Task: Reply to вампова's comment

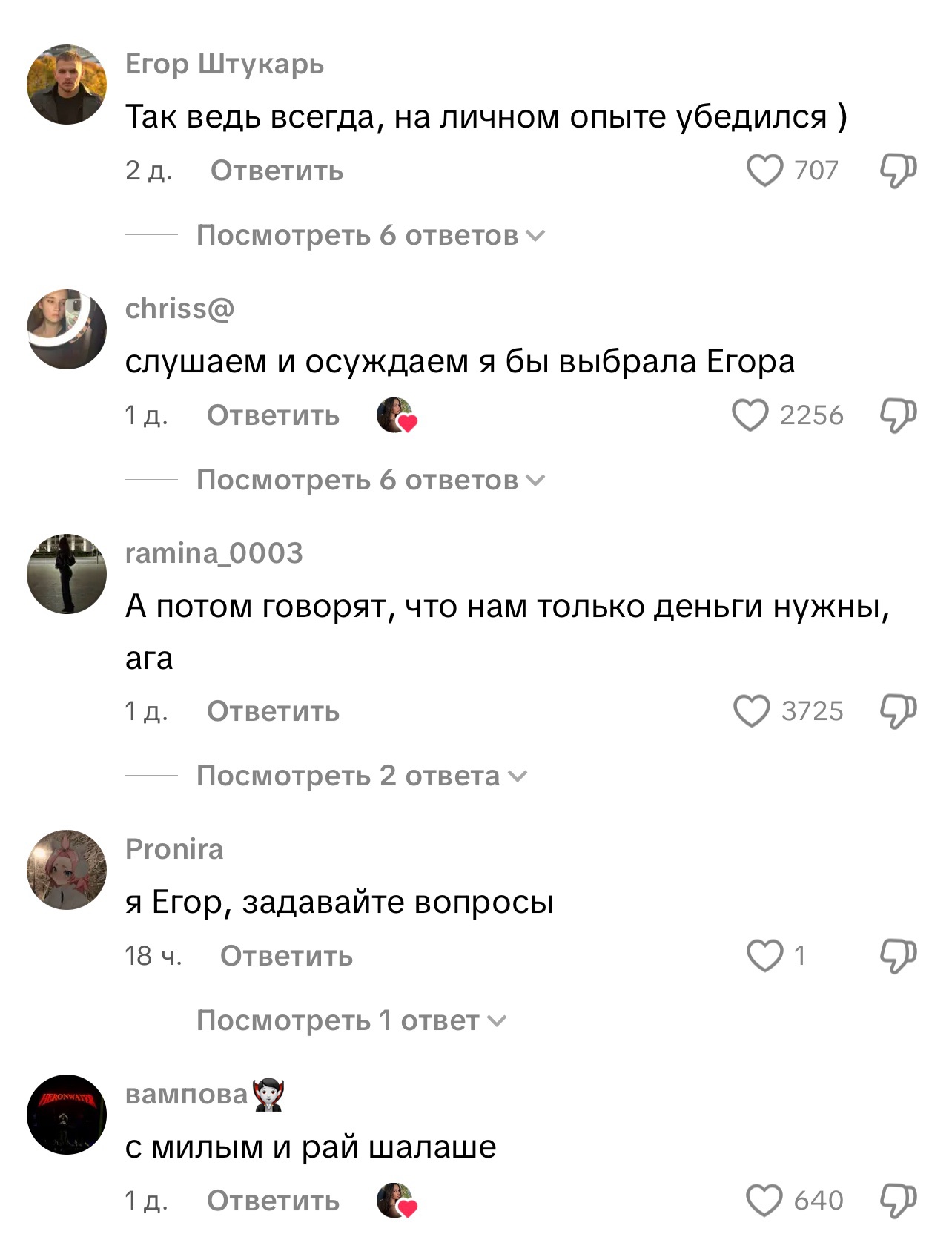Action: (273, 1201)
